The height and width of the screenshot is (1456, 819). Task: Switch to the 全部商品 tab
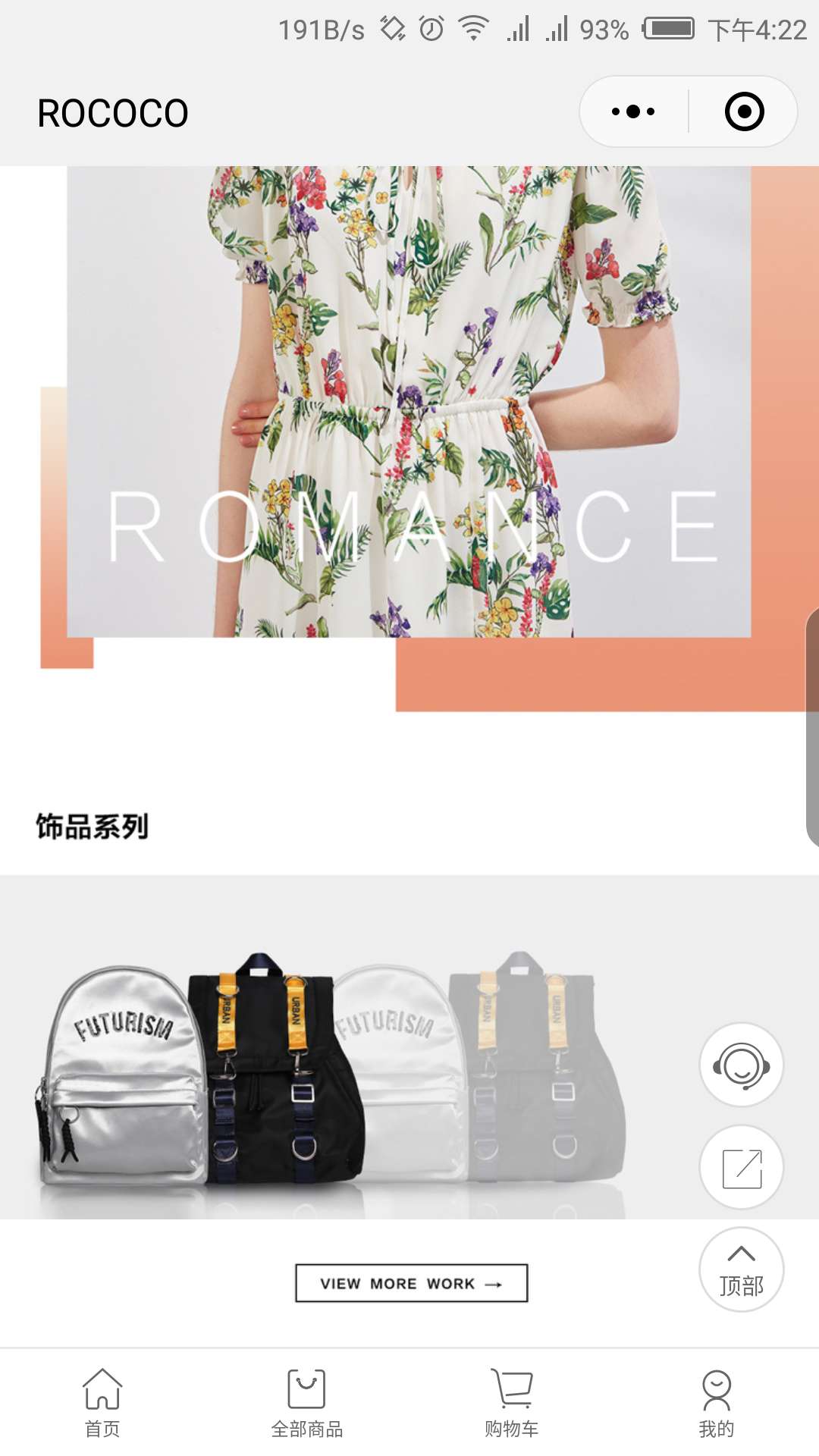[307, 1403]
